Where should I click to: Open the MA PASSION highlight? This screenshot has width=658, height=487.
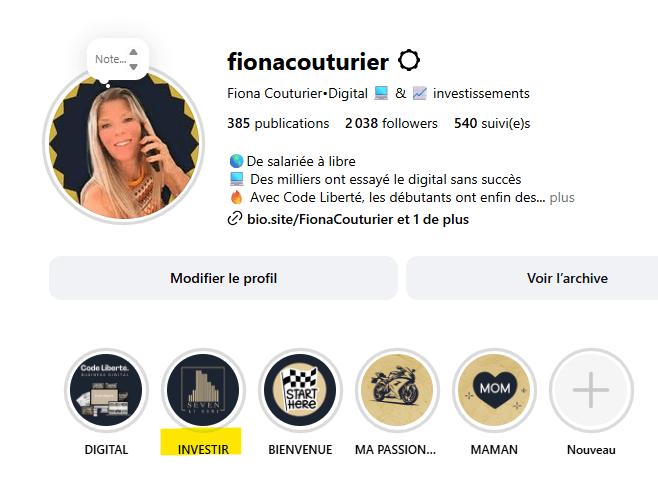[x=396, y=389]
